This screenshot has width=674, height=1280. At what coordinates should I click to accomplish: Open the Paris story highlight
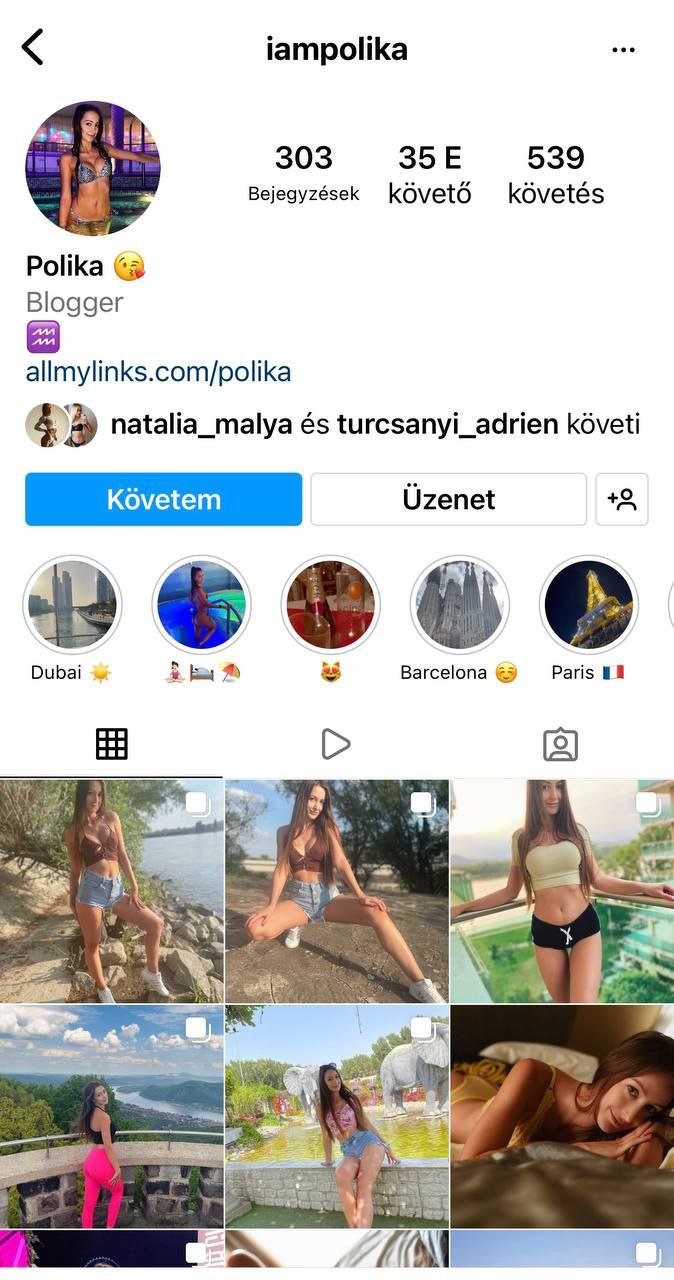(x=588, y=605)
